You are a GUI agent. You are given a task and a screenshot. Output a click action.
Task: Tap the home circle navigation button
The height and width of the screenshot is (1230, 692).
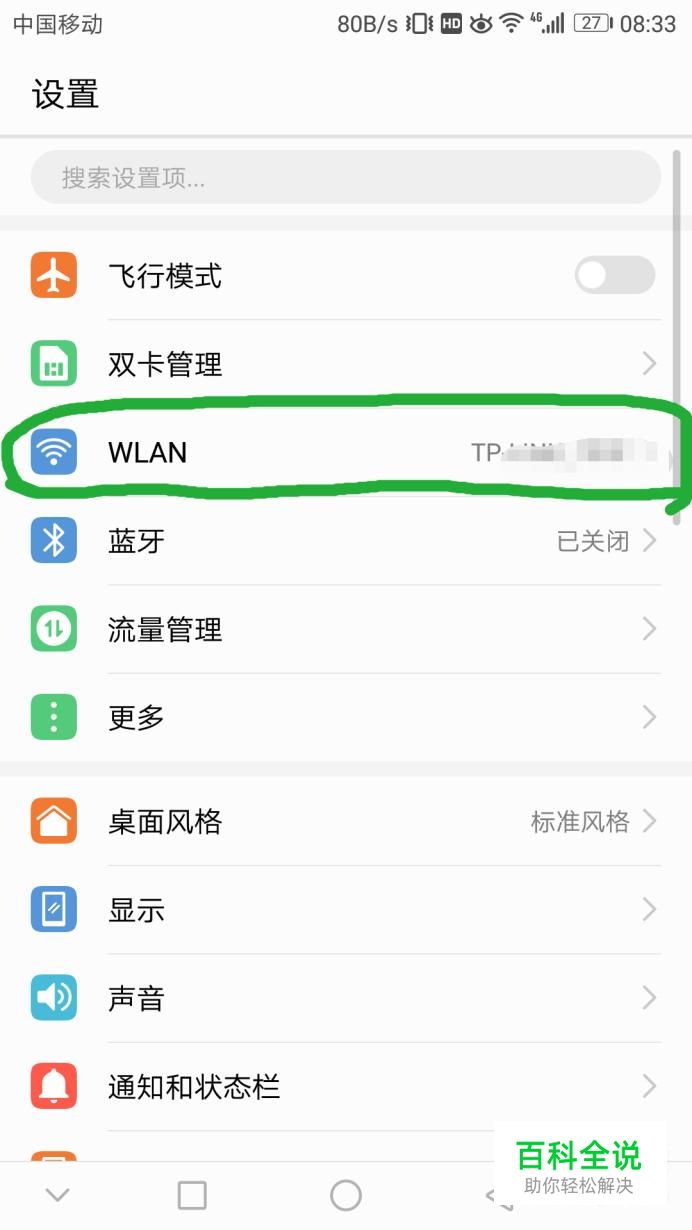pyautogui.click(x=345, y=1195)
